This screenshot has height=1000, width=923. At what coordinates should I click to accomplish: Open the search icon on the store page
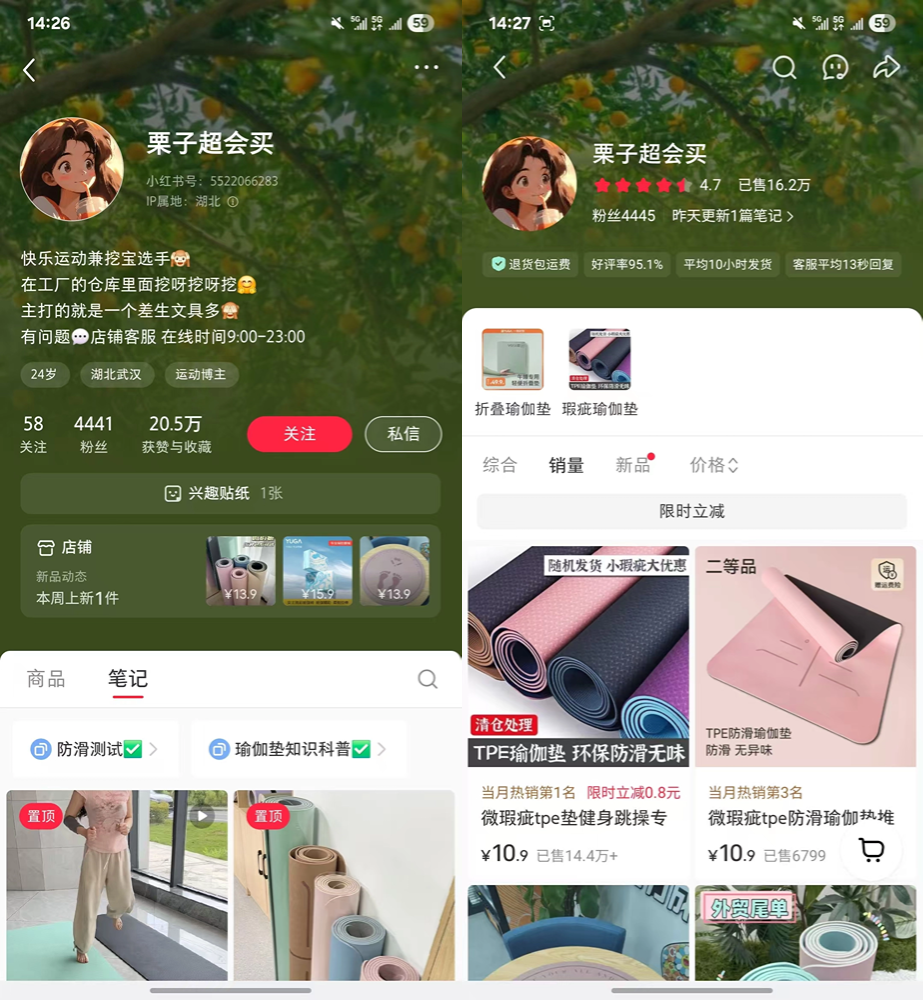point(785,68)
